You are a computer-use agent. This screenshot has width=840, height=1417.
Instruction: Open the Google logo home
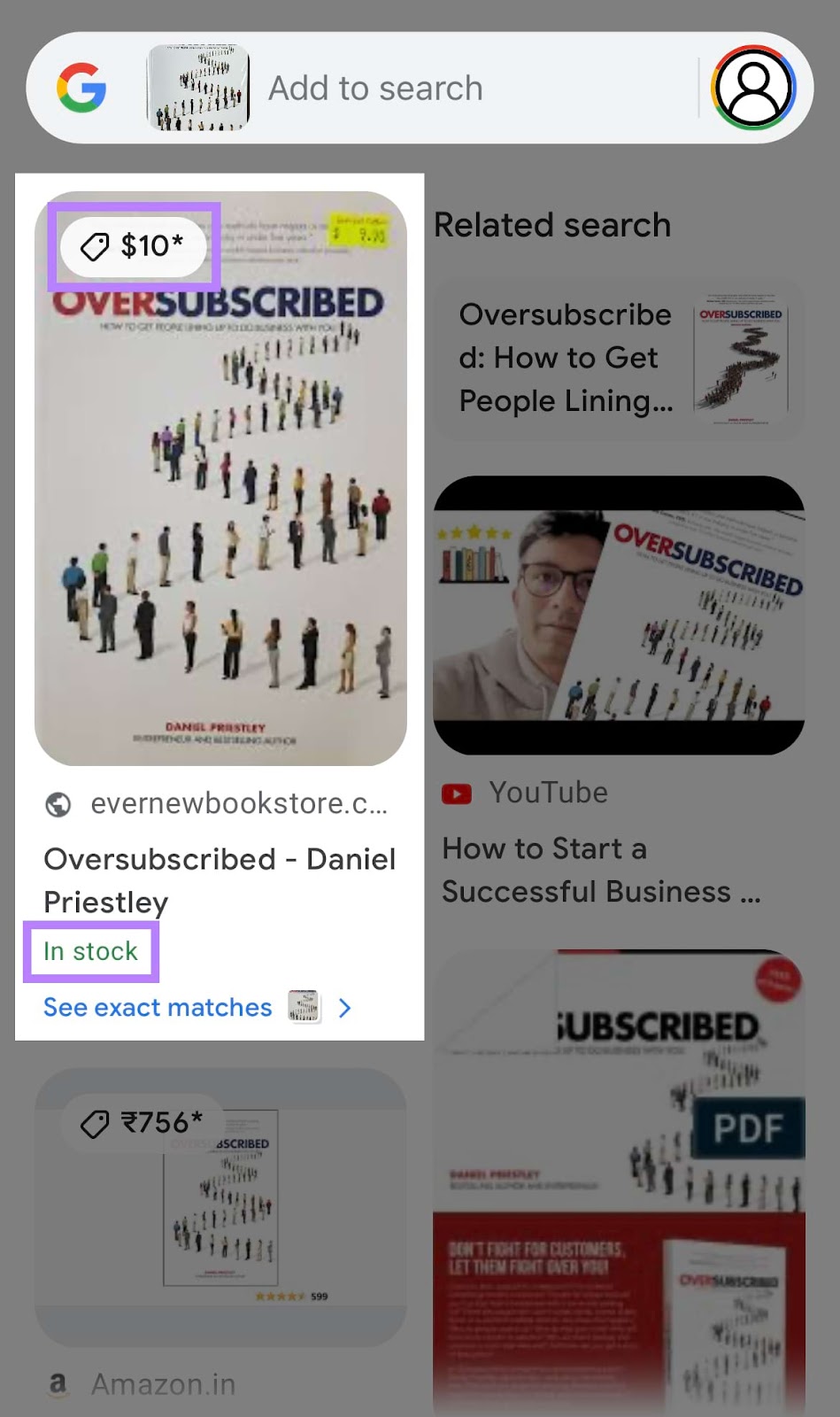coord(81,88)
